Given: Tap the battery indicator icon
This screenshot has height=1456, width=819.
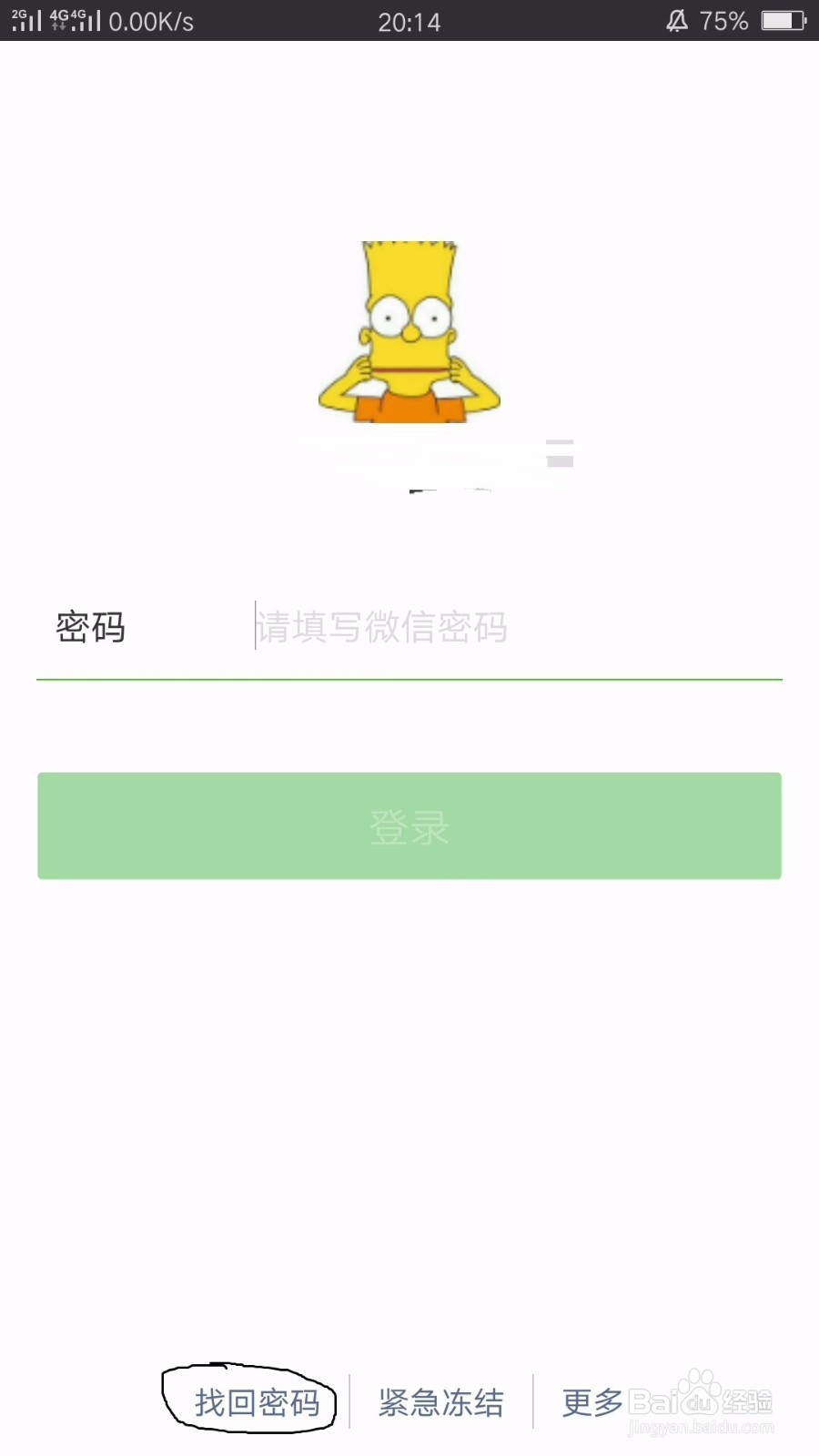Looking at the screenshot, I should (x=779, y=18).
